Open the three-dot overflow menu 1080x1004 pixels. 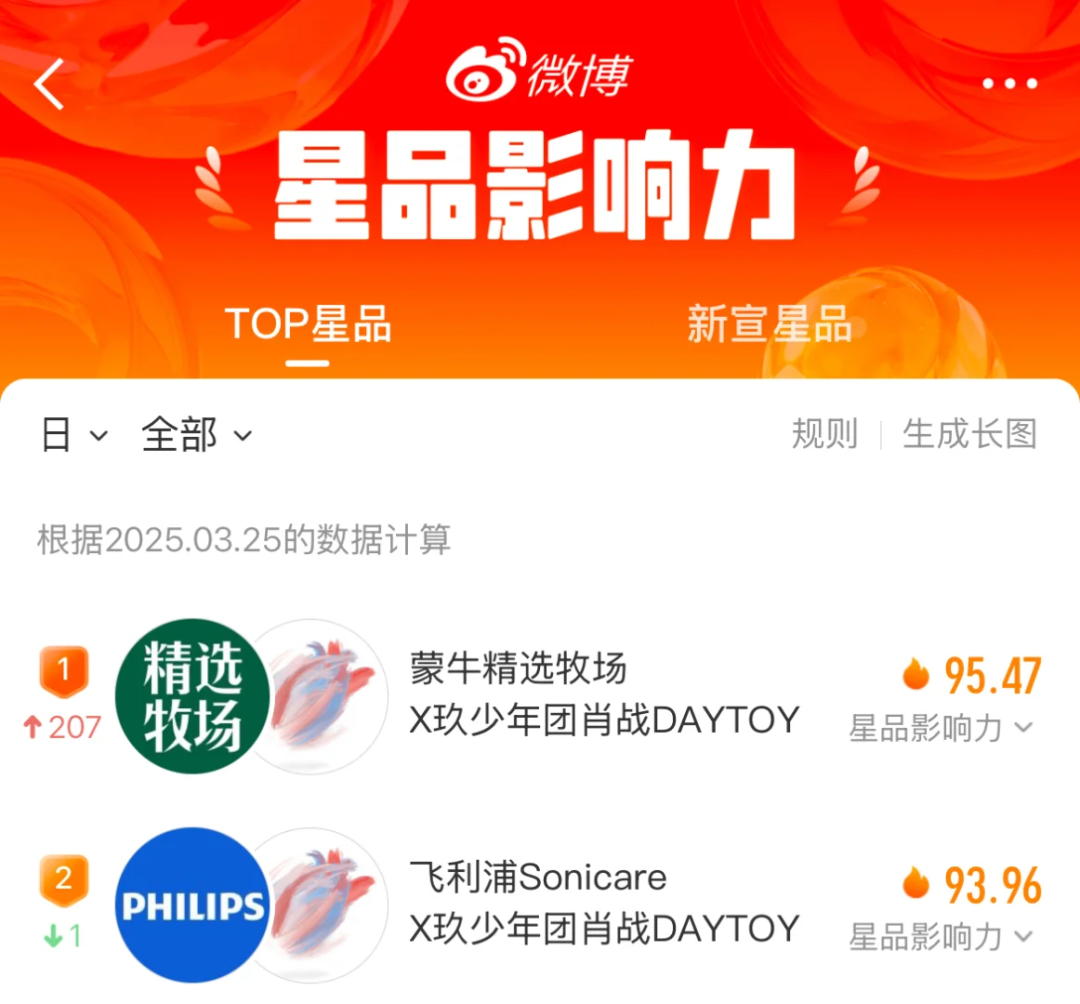tap(1009, 84)
